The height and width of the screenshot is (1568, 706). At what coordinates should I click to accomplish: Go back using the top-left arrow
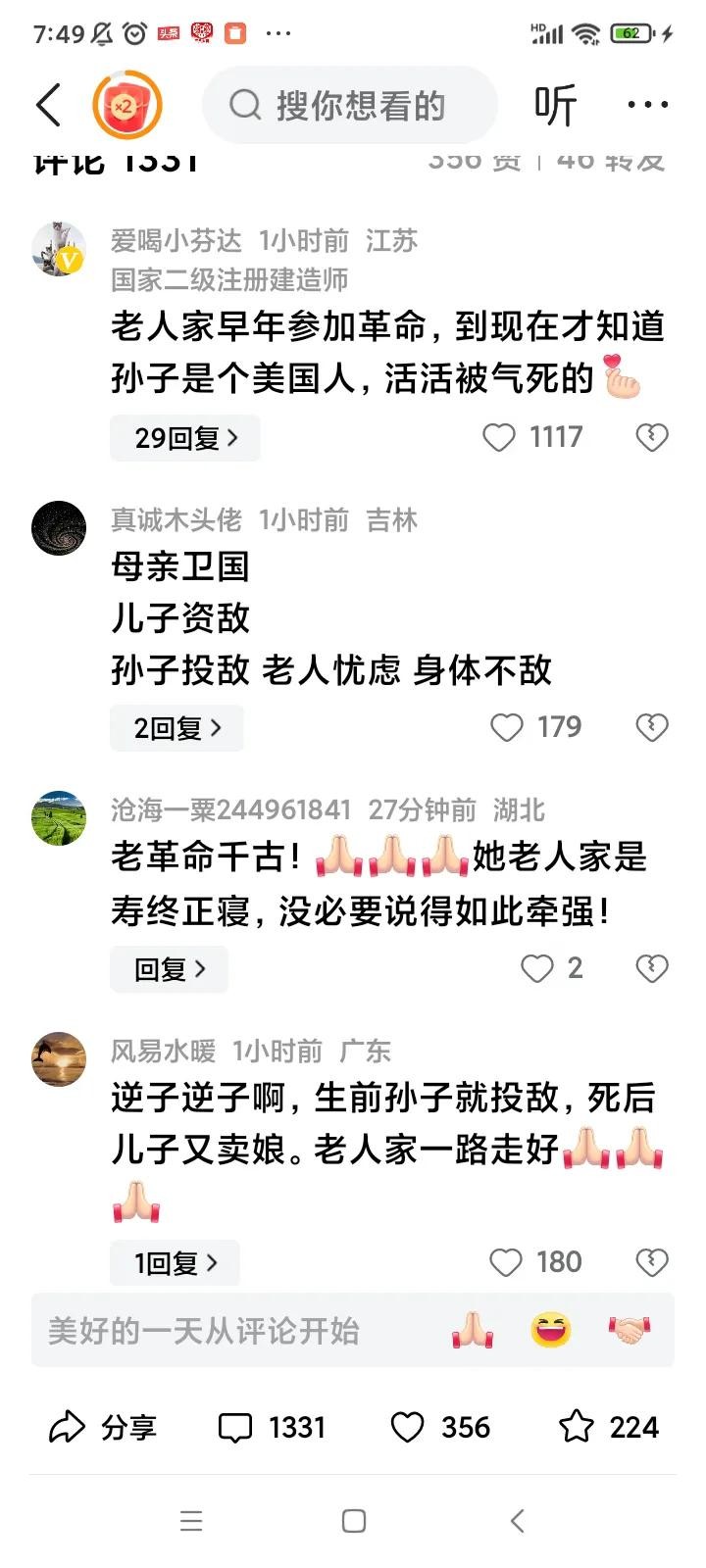[x=48, y=105]
